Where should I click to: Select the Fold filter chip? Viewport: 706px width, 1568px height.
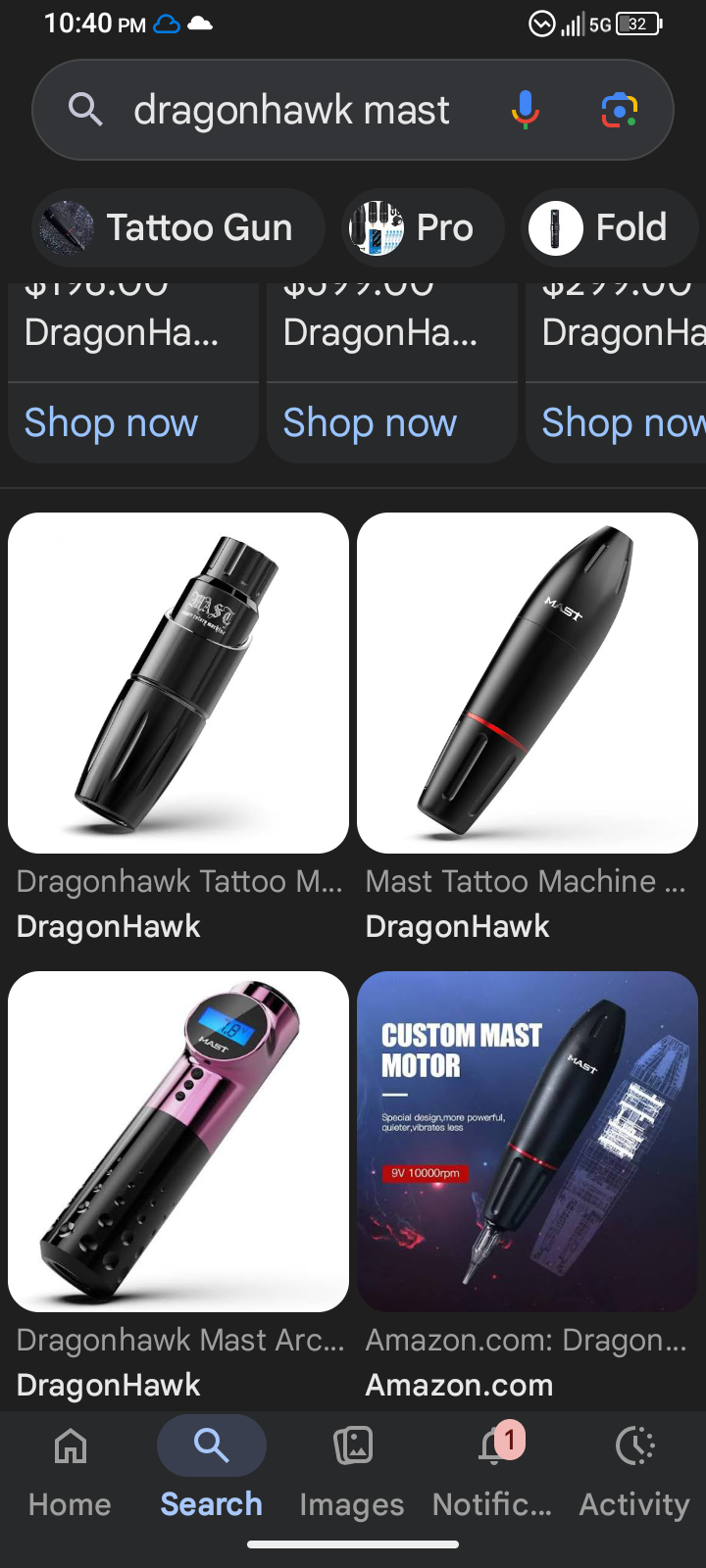click(x=608, y=228)
